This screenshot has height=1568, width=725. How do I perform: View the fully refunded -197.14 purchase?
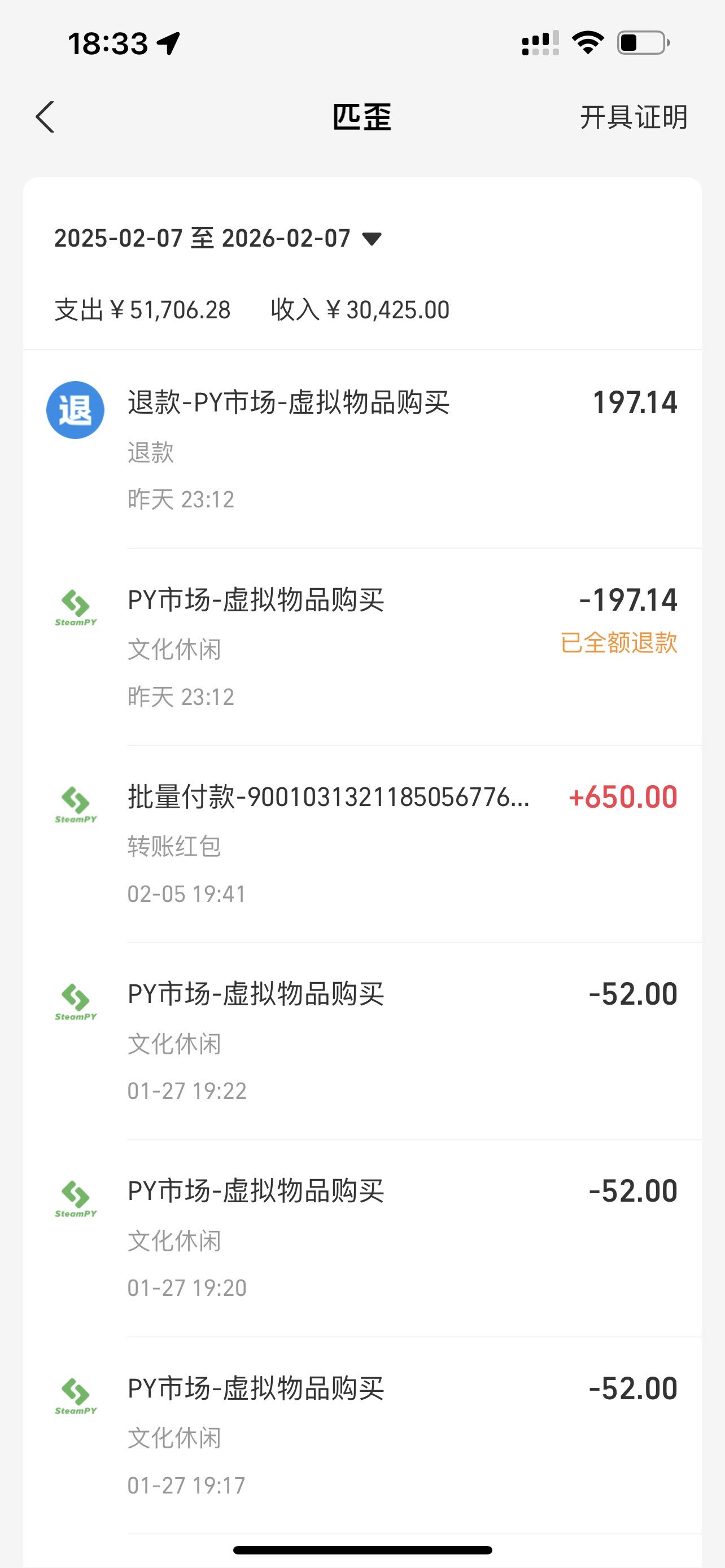[x=361, y=646]
